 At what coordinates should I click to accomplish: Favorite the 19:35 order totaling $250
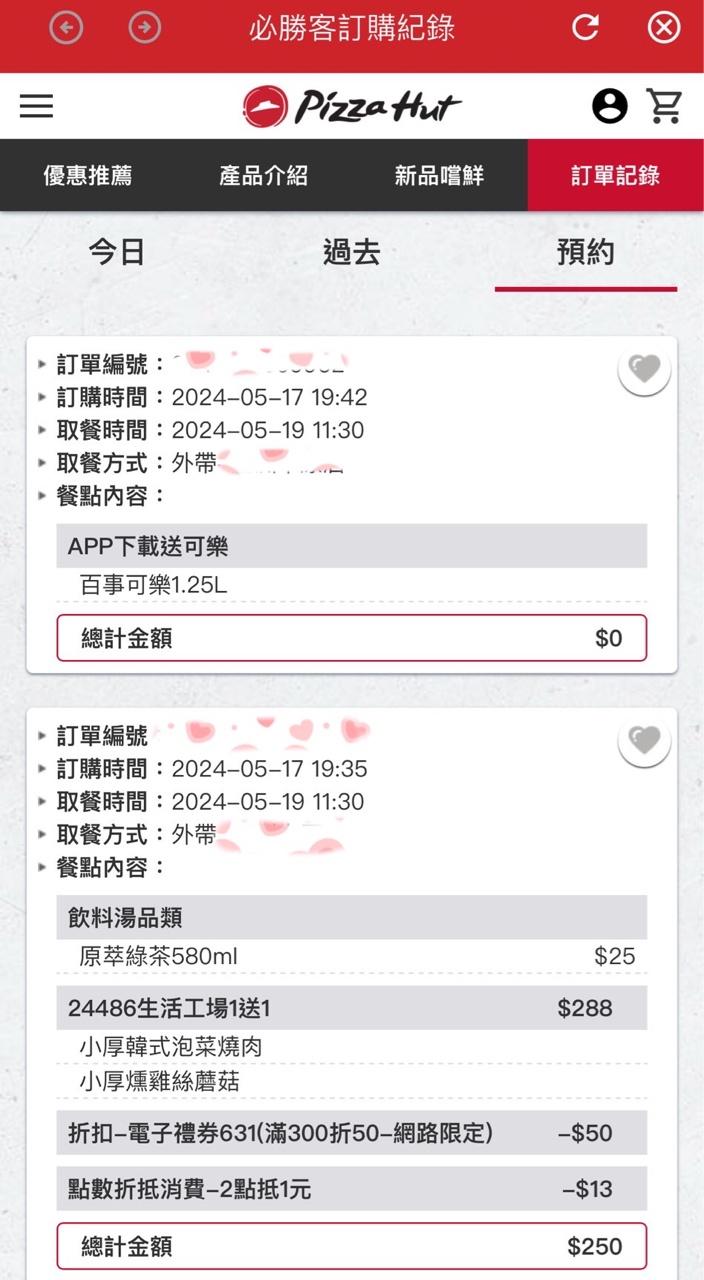pyautogui.click(x=644, y=741)
